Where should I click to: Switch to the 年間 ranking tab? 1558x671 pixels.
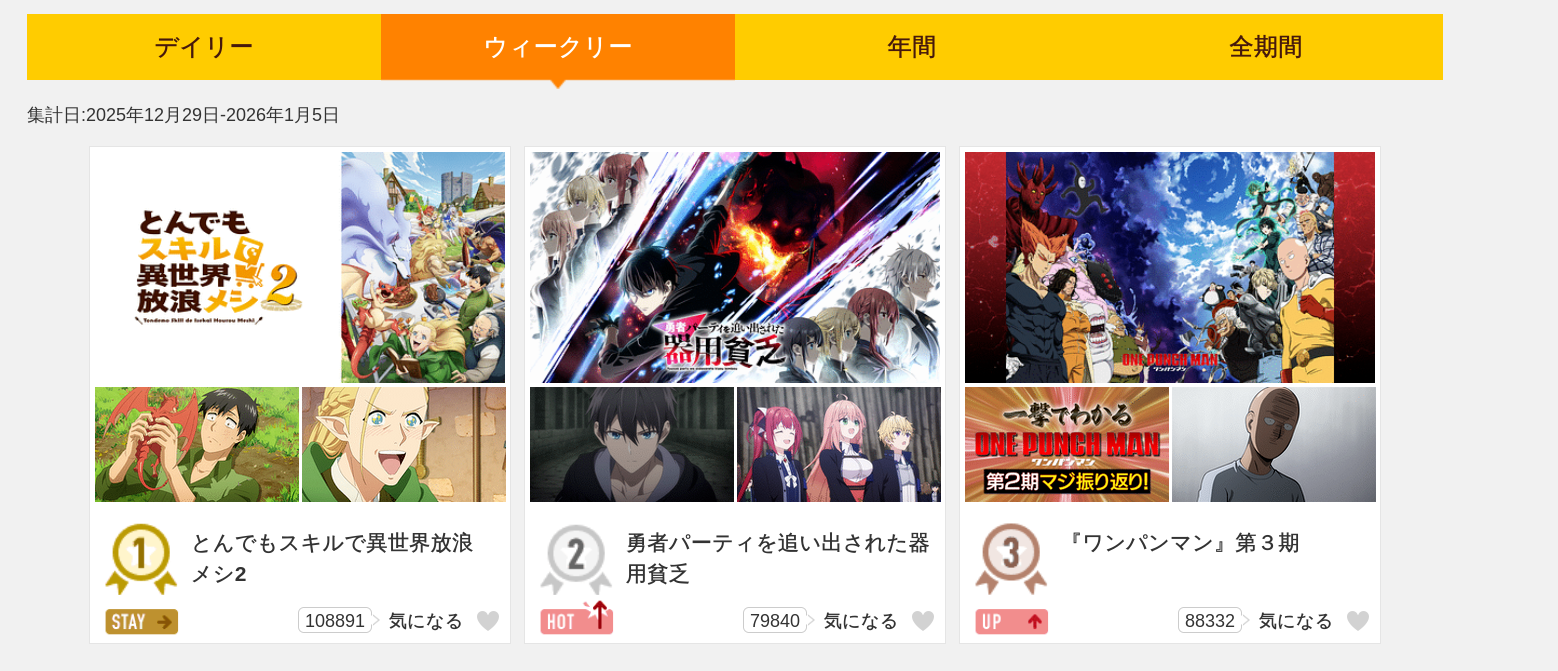[911, 47]
